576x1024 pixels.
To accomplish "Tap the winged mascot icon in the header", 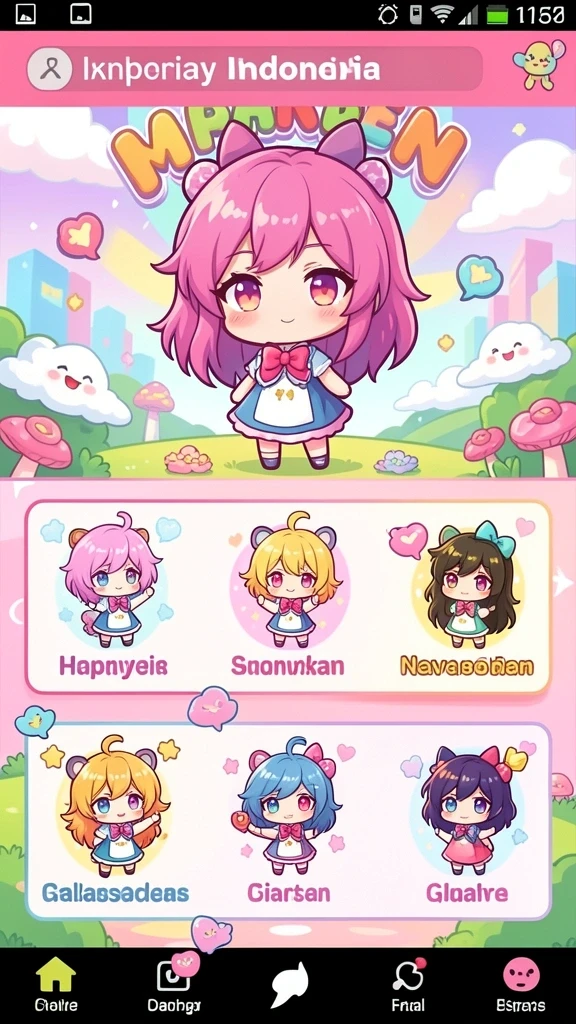I will coord(539,64).
